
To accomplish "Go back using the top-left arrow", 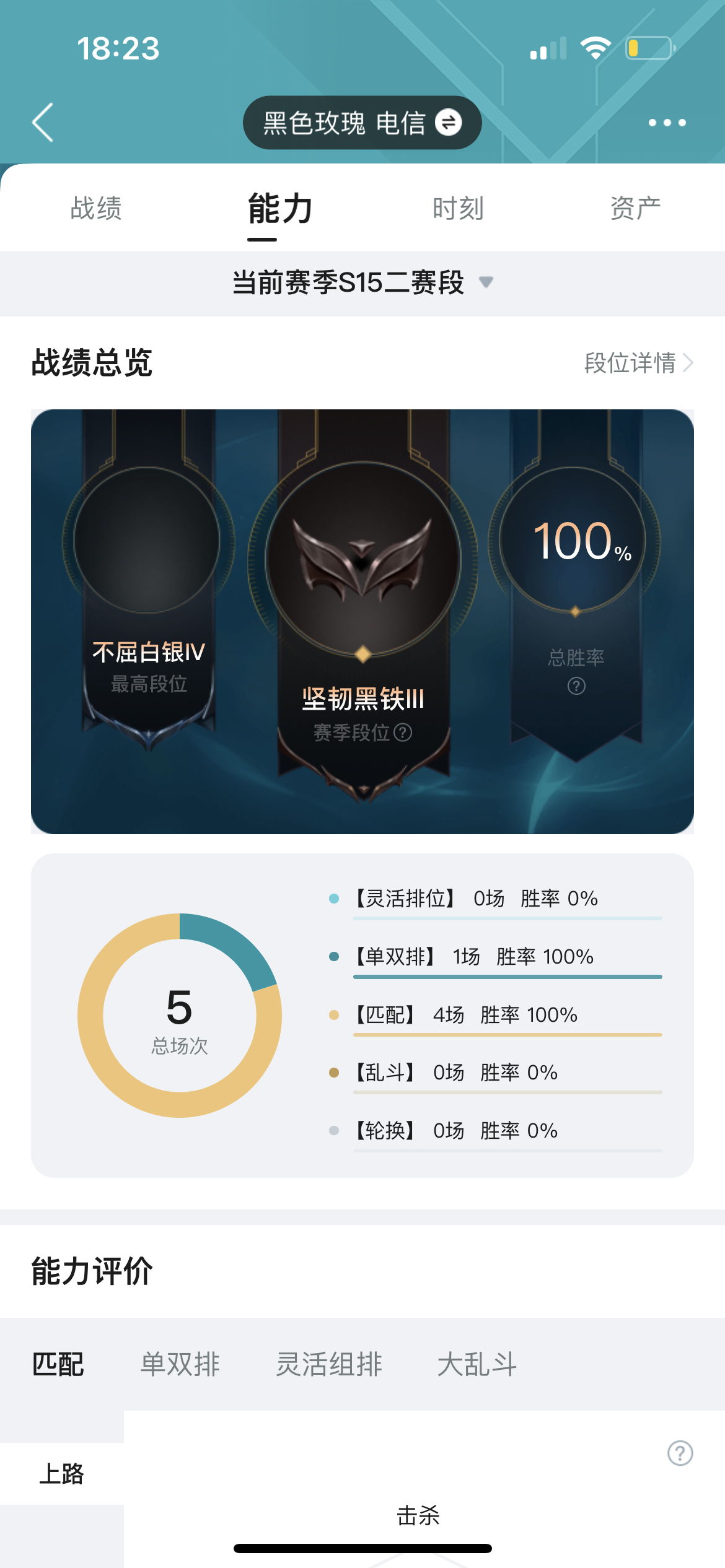I will pyautogui.click(x=43, y=123).
